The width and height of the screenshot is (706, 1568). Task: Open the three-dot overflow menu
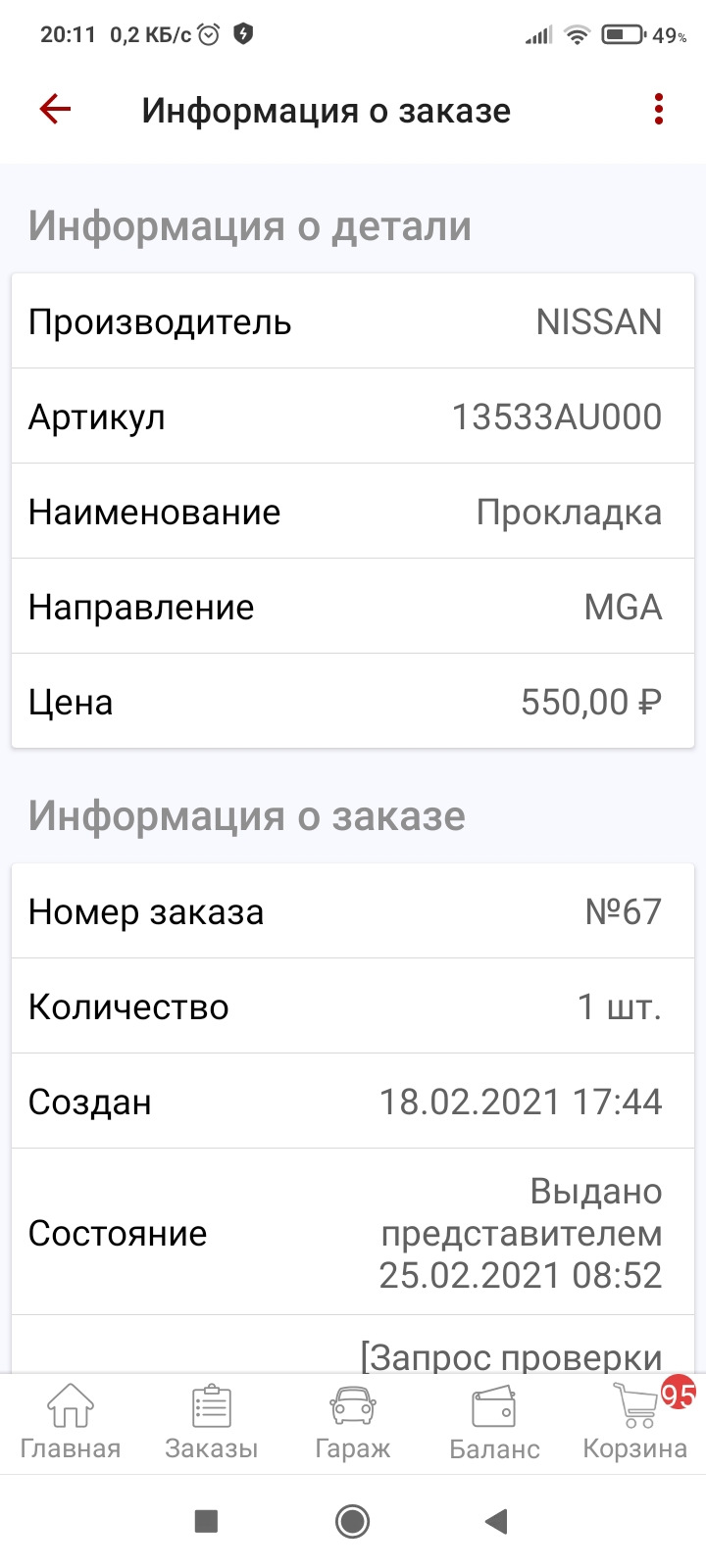tap(659, 110)
